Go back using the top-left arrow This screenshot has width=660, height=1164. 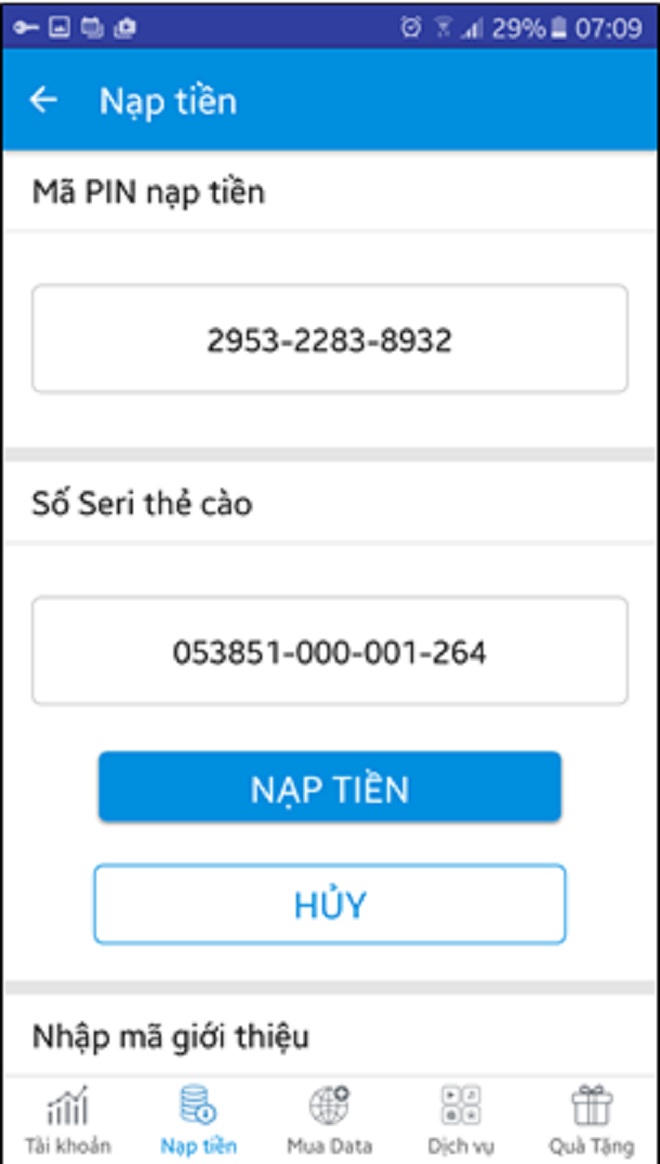43,101
